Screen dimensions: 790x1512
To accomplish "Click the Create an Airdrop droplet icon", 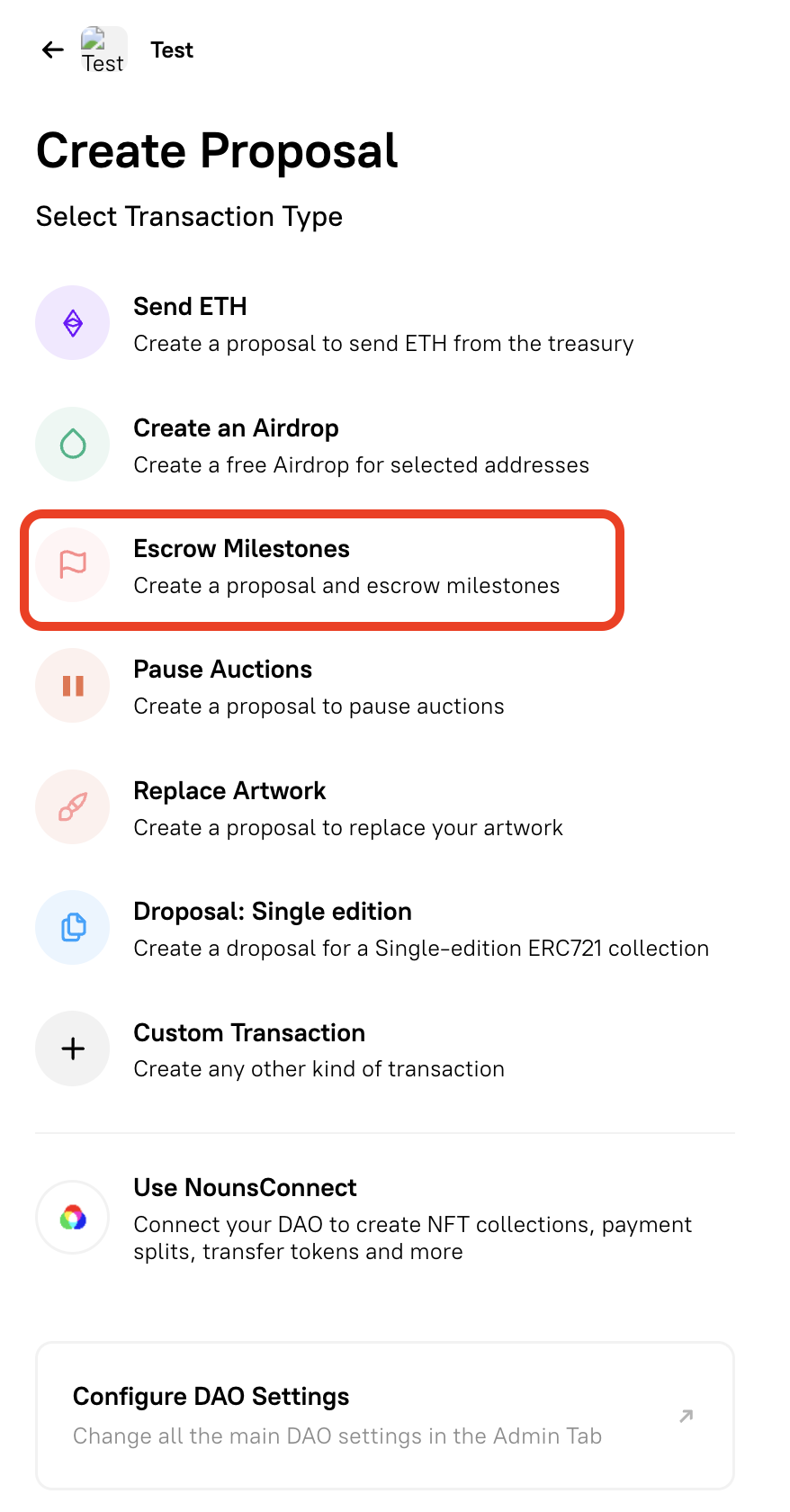I will click(x=72, y=444).
